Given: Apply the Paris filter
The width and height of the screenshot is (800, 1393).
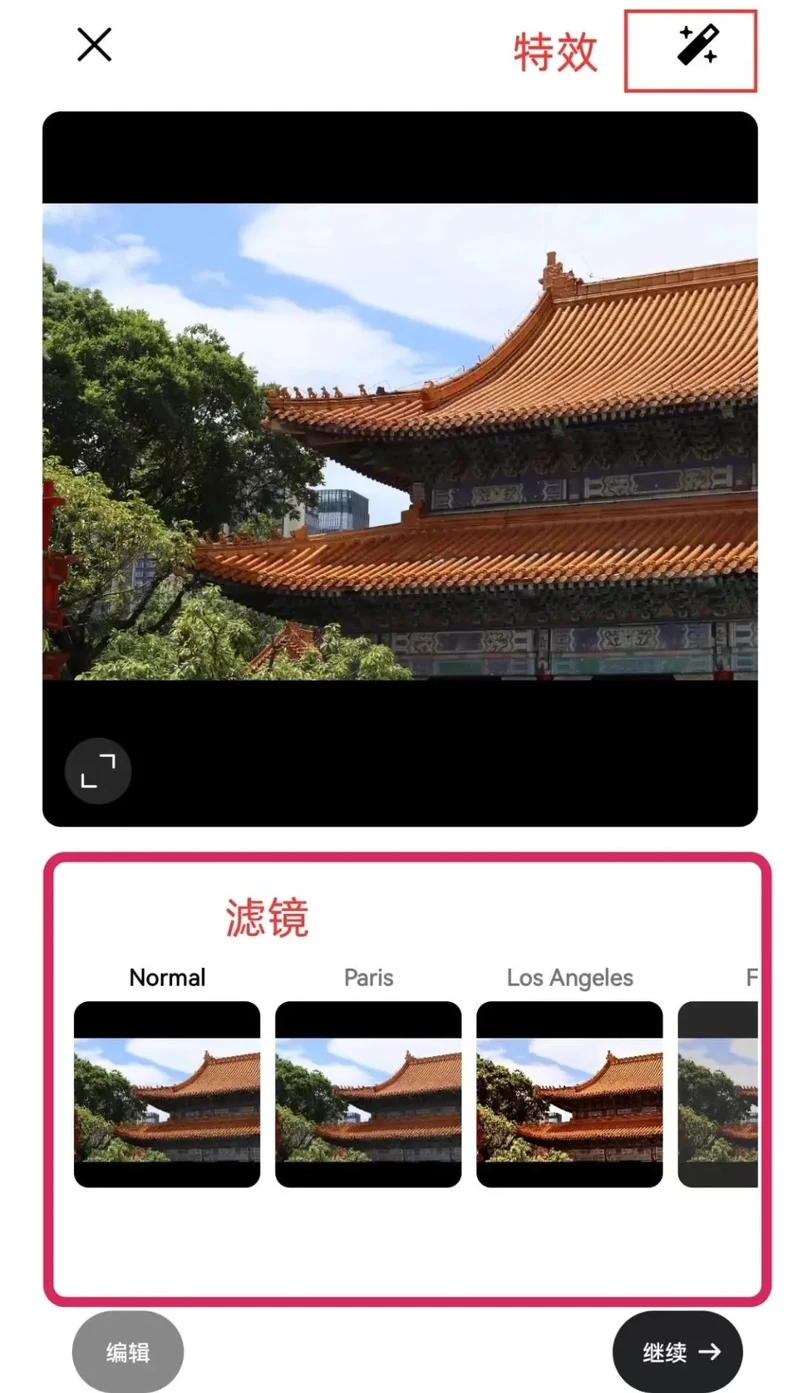Looking at the screenshot, I should pyautogui.click(x=368, y=1093).
